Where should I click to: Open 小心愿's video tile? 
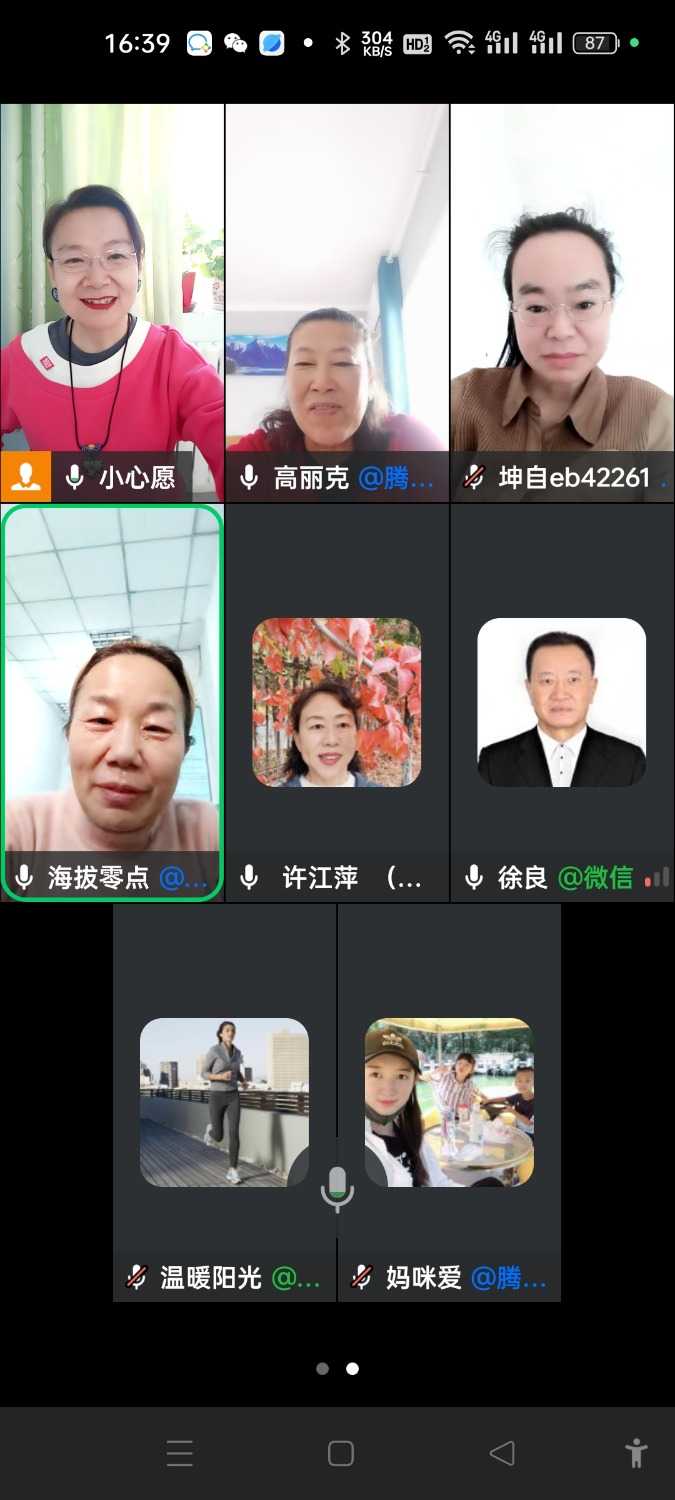pos(112,300)
